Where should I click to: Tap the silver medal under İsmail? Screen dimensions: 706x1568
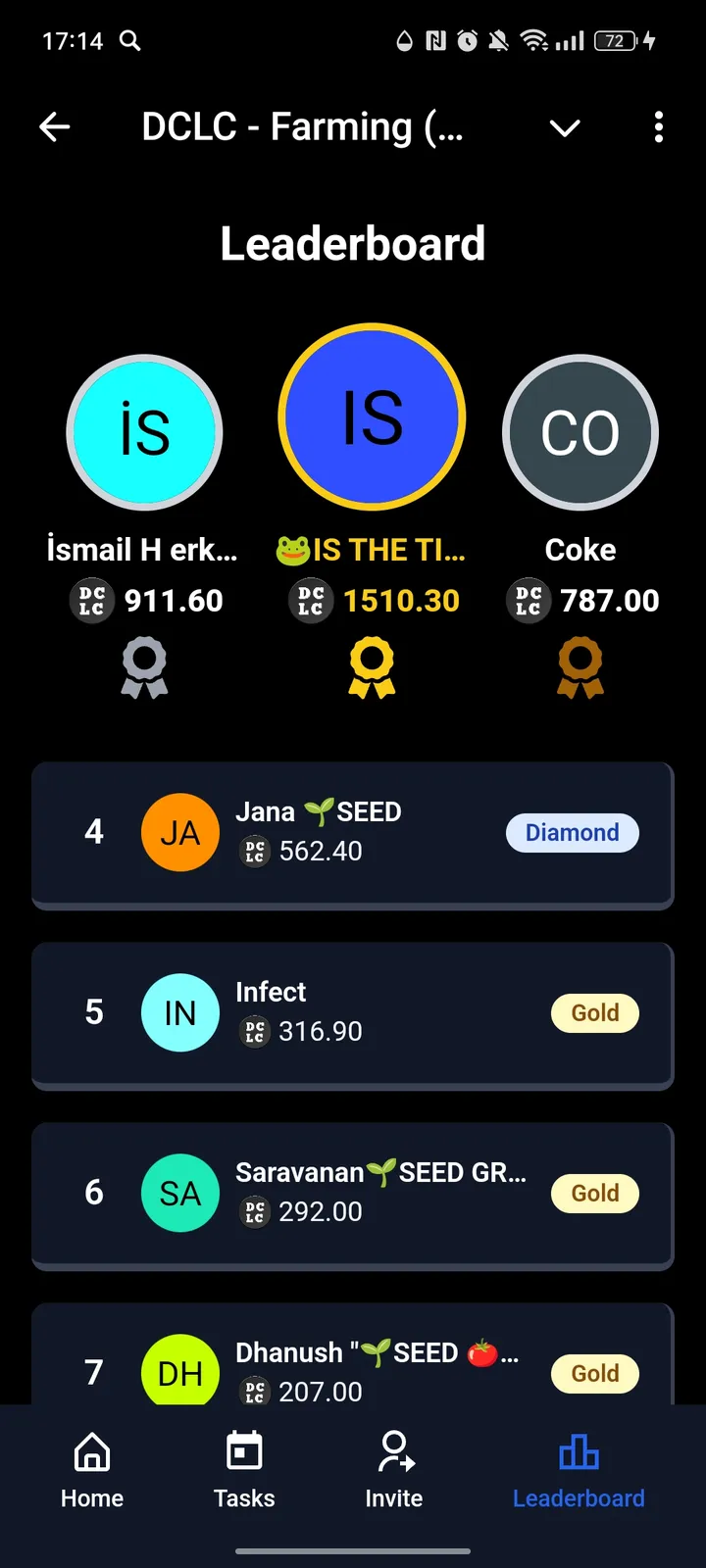tap(144, 667)
